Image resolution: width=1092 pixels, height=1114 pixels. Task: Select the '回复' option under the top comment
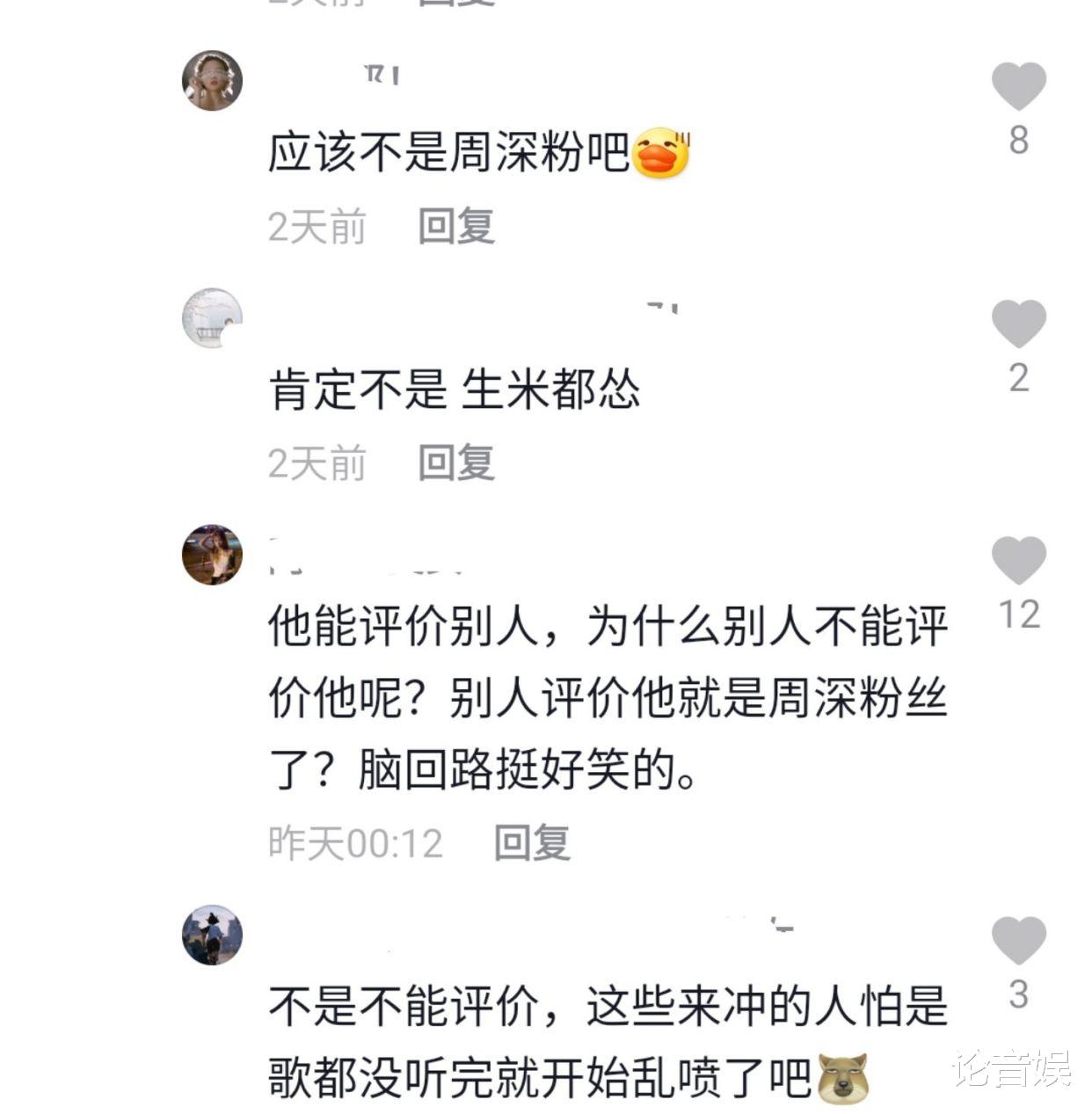[456, 226]
